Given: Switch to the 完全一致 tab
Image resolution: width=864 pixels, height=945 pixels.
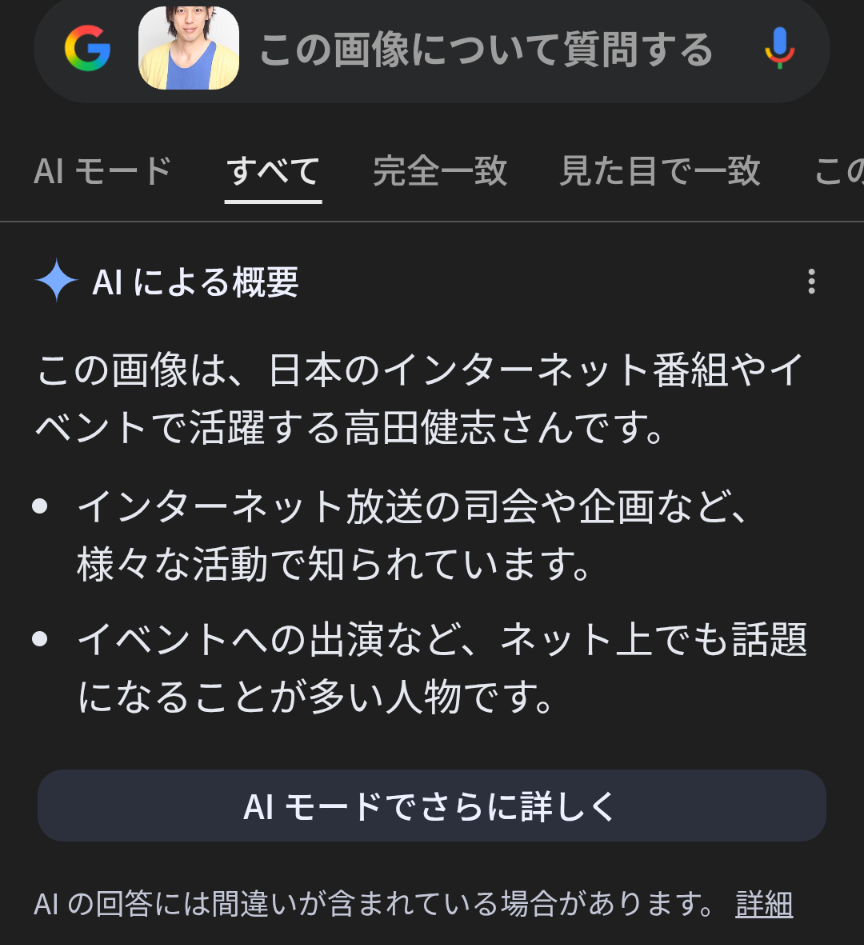Looking at the screenshot, I should [x=440, y=171].
